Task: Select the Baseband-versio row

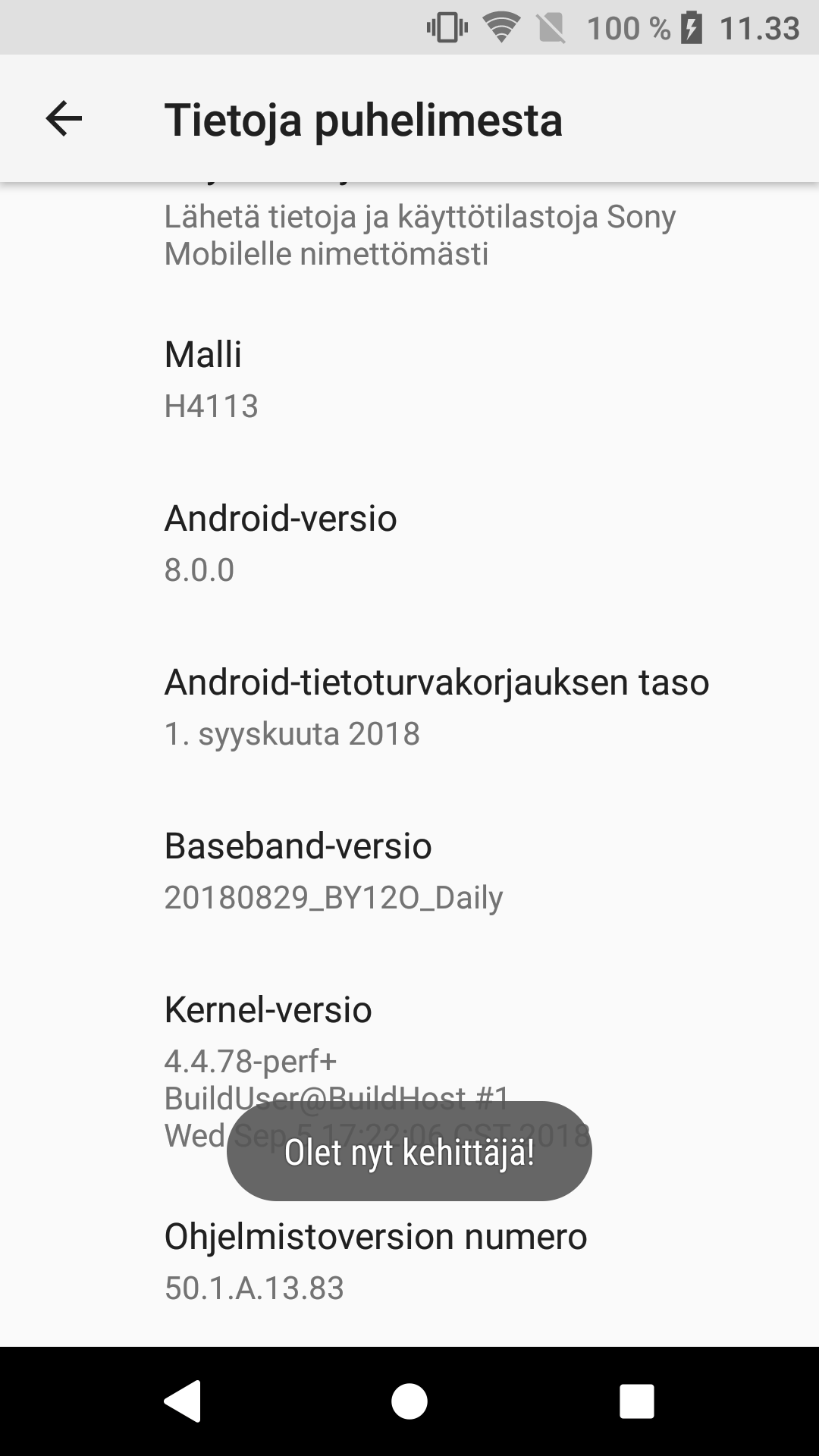Action: pos(409,872)
